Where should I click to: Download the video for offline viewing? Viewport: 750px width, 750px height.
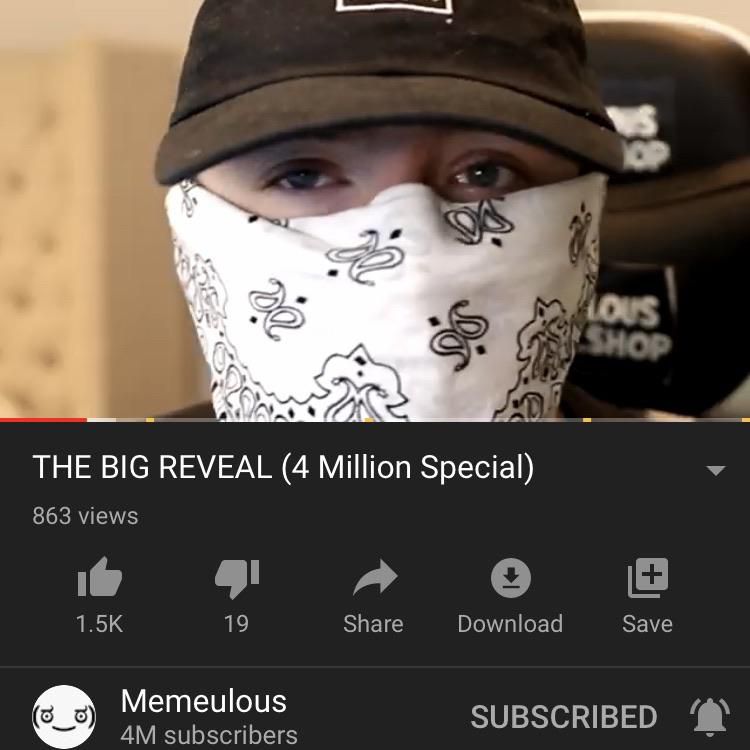510,580
